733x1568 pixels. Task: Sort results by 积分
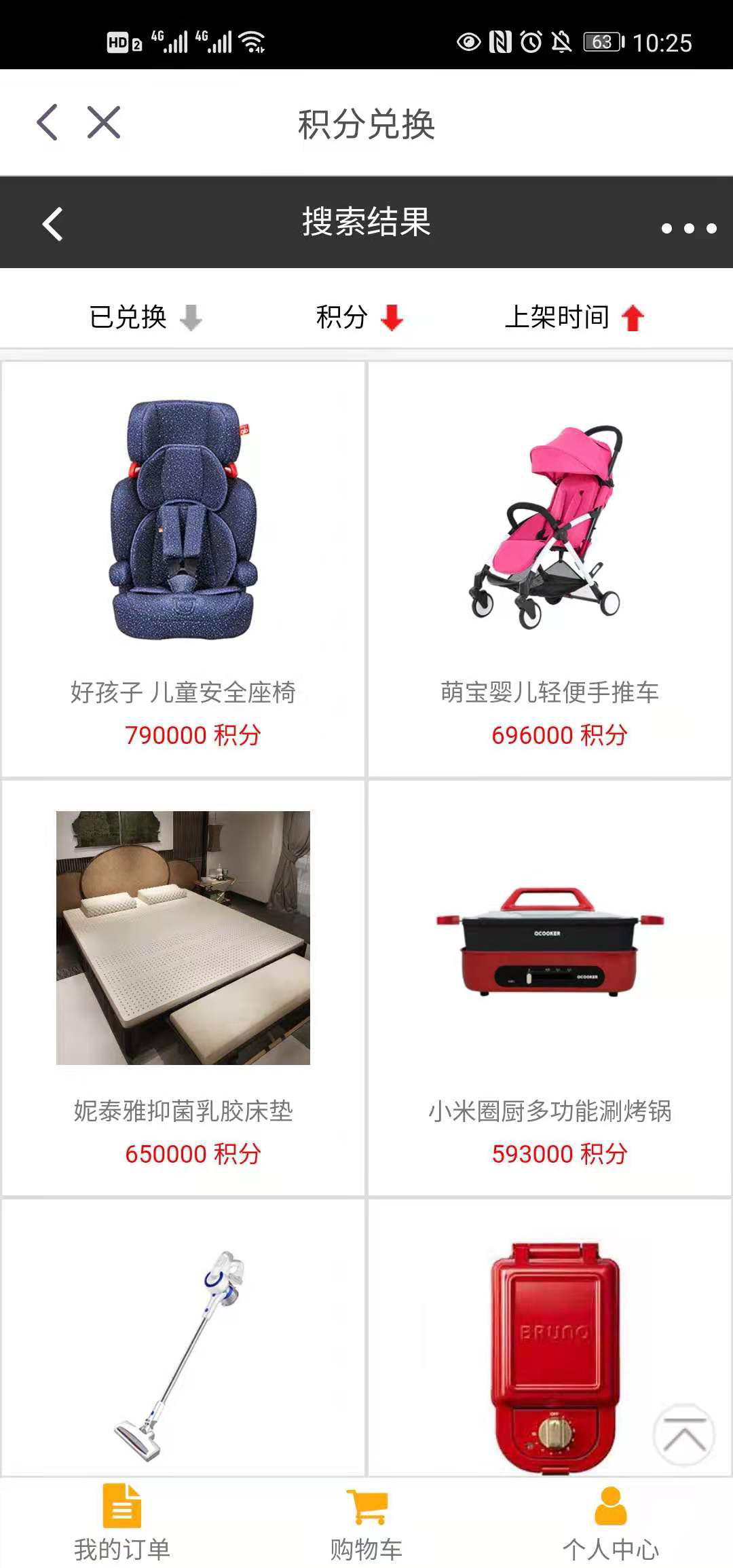click(360, 317)
